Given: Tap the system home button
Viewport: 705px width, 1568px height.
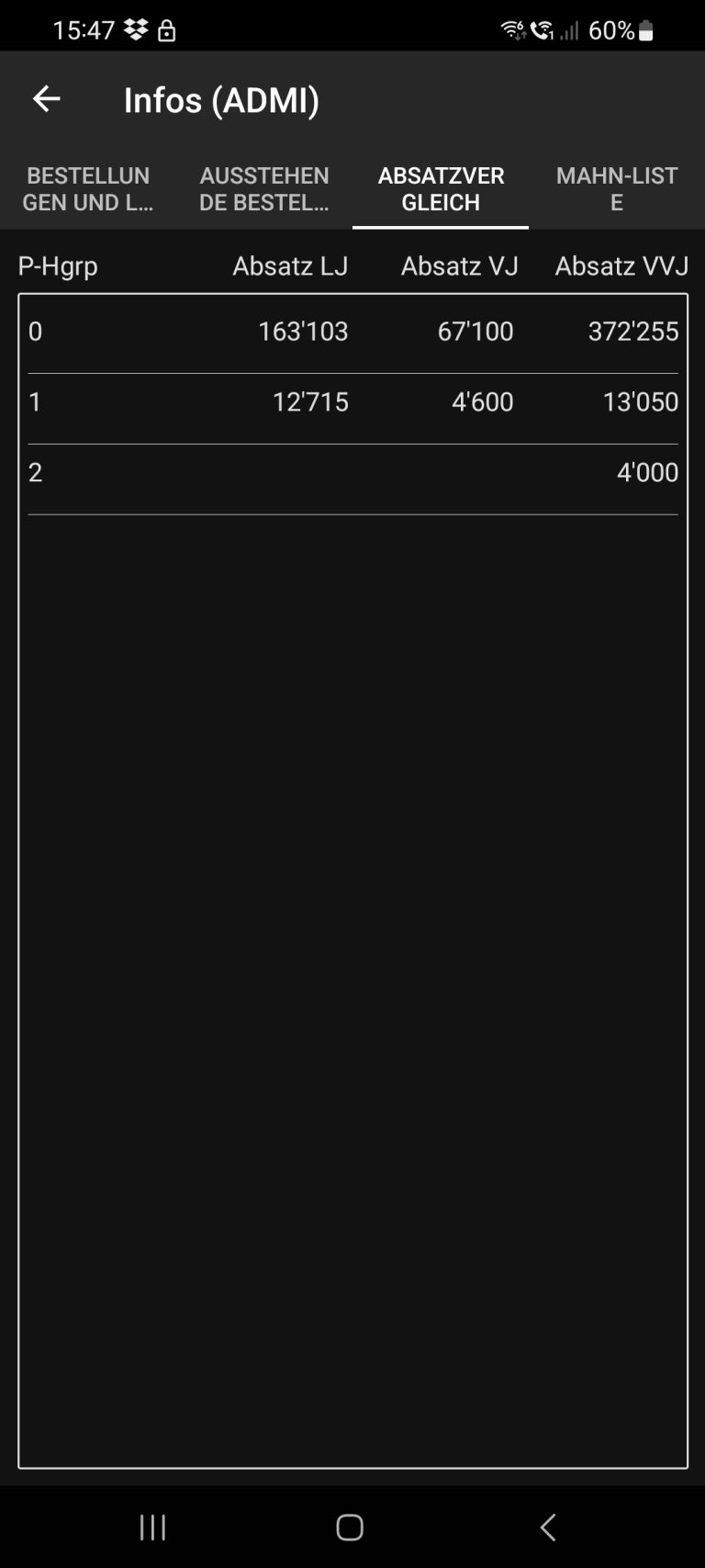Looking at the screenshot, I should pos(350,1528).
